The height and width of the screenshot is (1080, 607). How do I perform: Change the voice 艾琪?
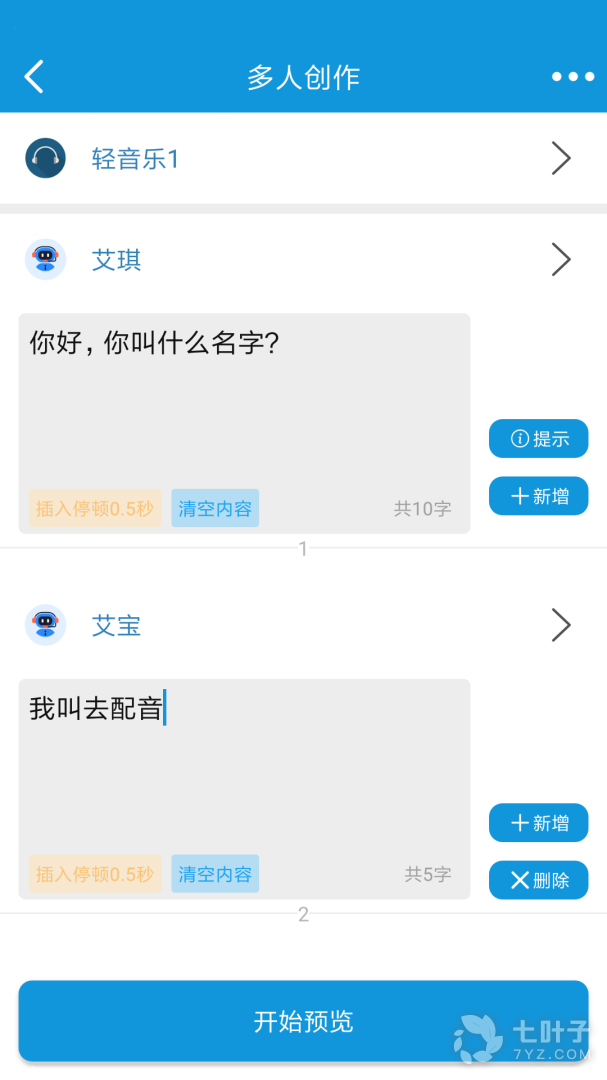tap(303, 260)
